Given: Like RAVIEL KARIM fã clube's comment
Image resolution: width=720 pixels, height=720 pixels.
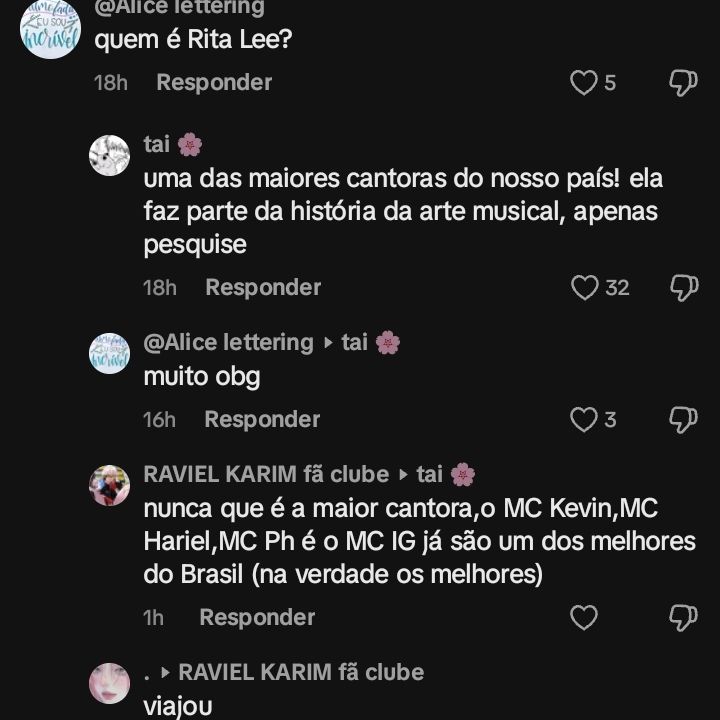Looking at the screenshot, I should (x=584, y=618).
